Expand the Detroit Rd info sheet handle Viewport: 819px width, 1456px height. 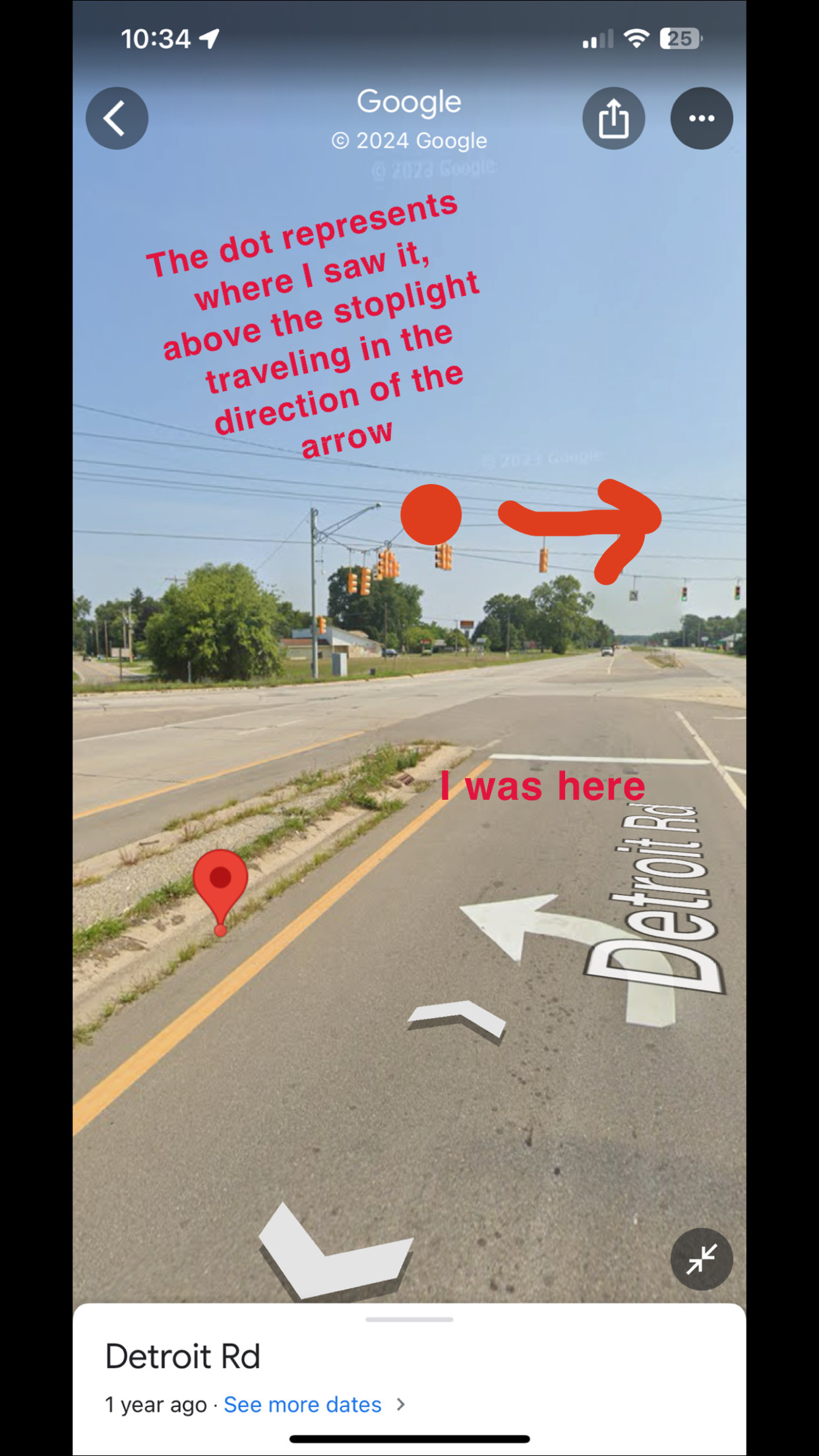409,1319
